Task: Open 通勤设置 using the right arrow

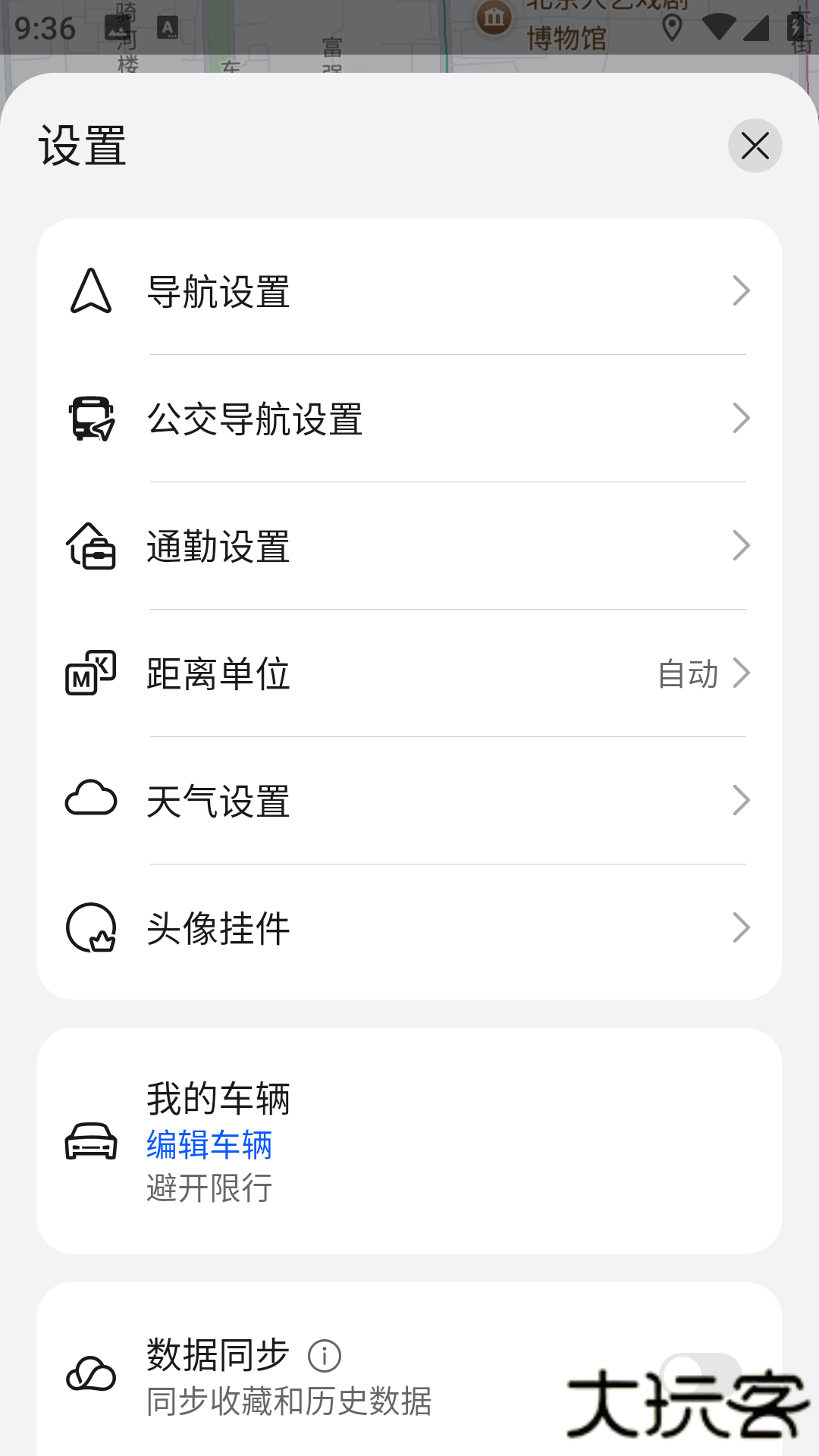Action: tap(741, 545)
